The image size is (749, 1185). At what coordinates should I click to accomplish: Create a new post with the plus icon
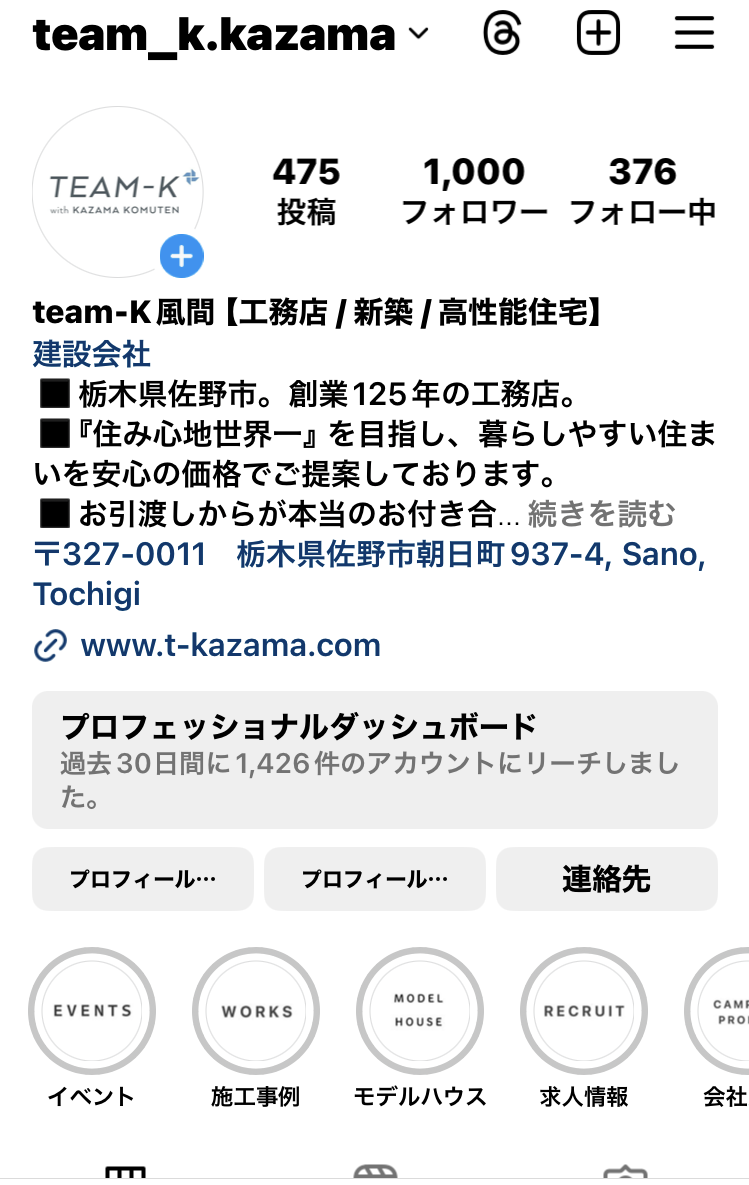pyautogui.click(x=598, y=34)
